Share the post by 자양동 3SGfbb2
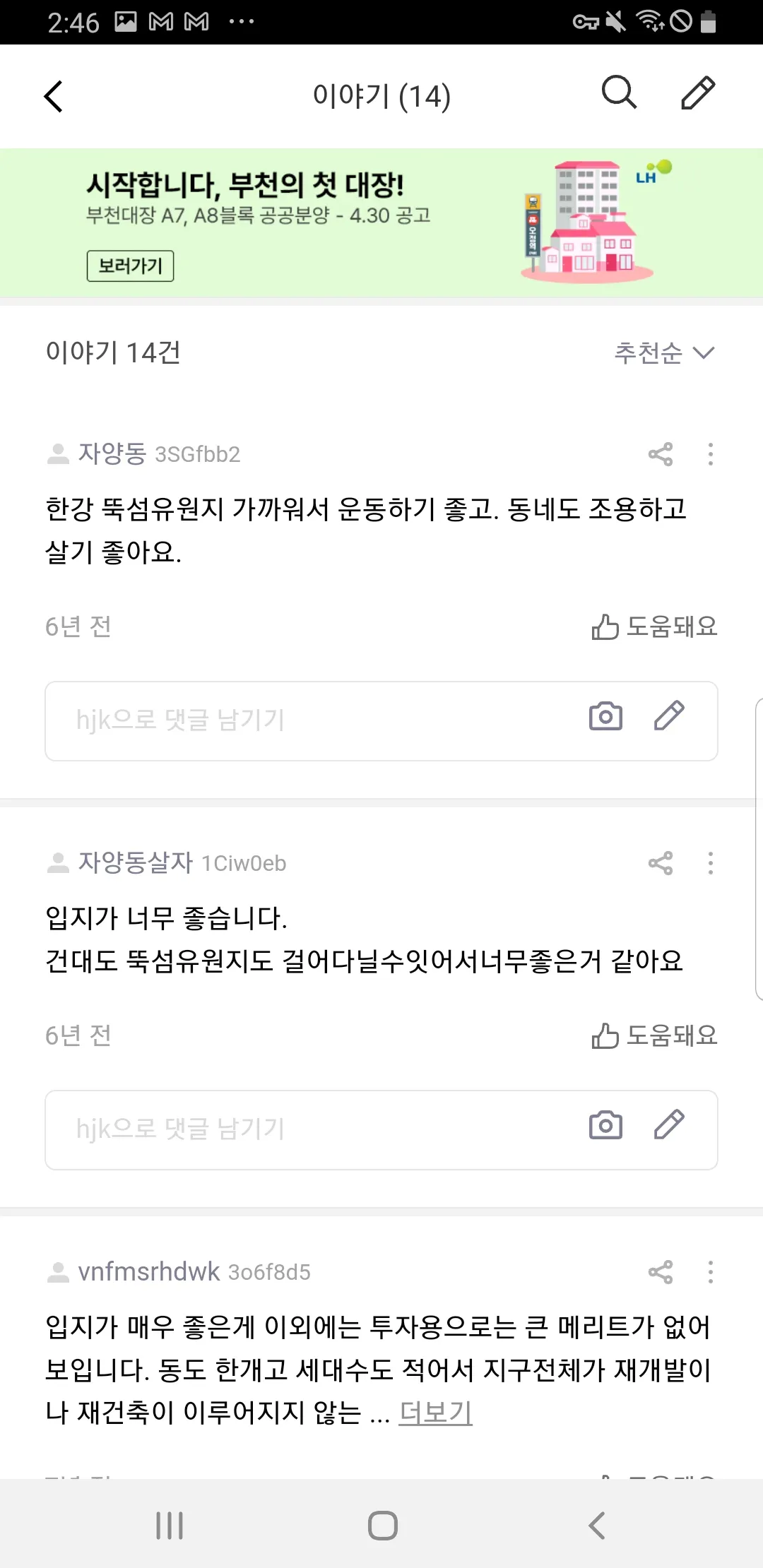 pyautogui.click(x=661, y=454)
